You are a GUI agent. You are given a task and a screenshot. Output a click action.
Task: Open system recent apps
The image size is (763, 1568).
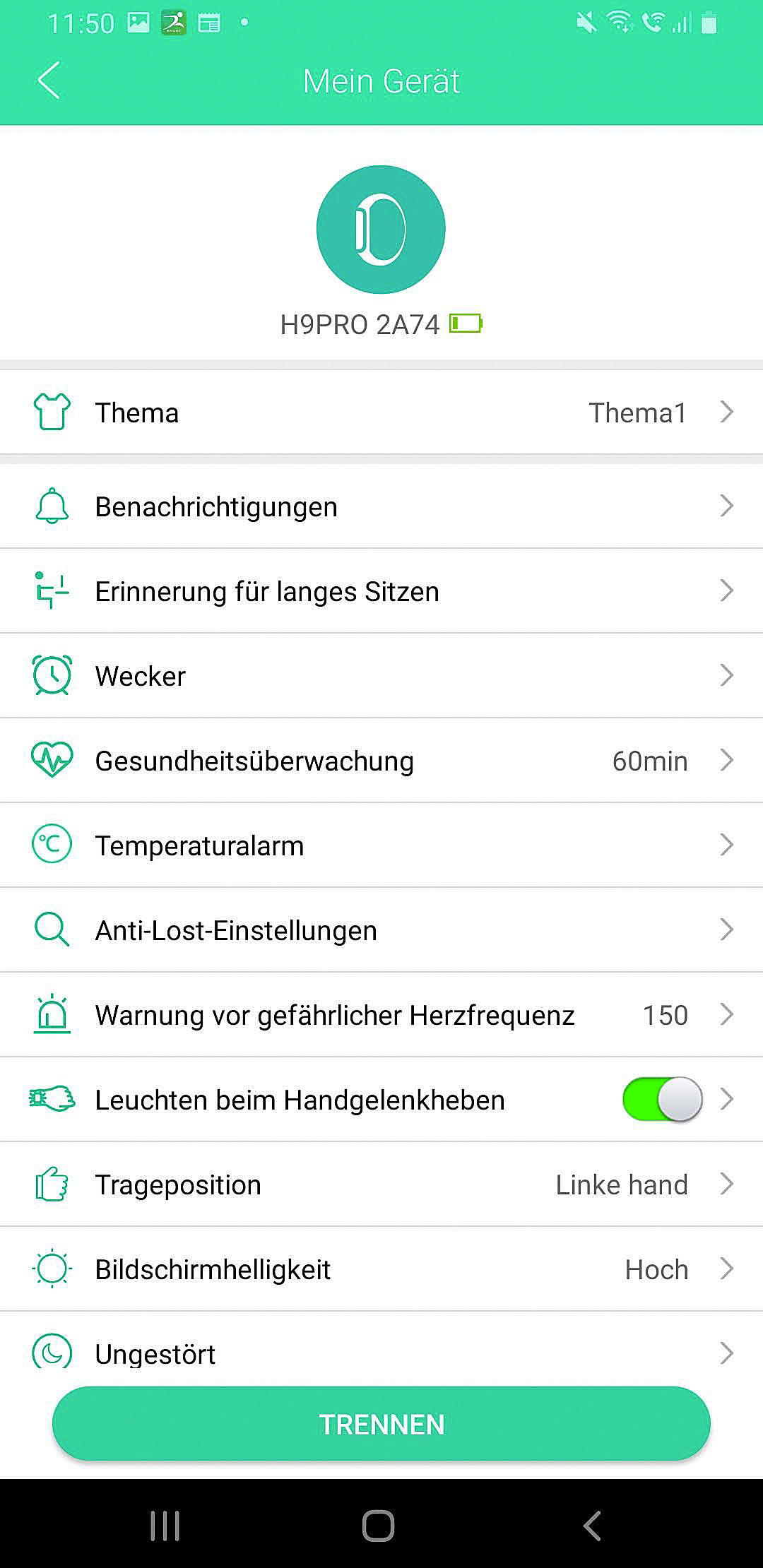coord(165,1526)
